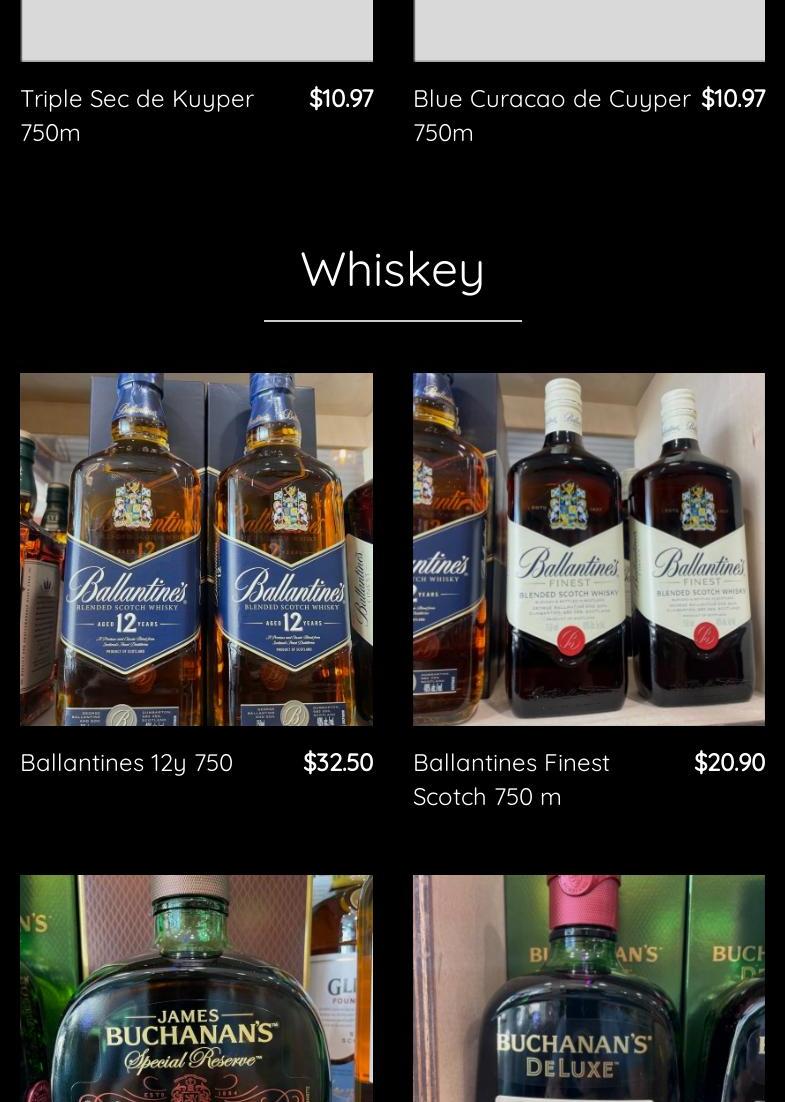Select the Buchanan's DeLuxe whisky item
785x1102 pixels.
click(588, 988)
